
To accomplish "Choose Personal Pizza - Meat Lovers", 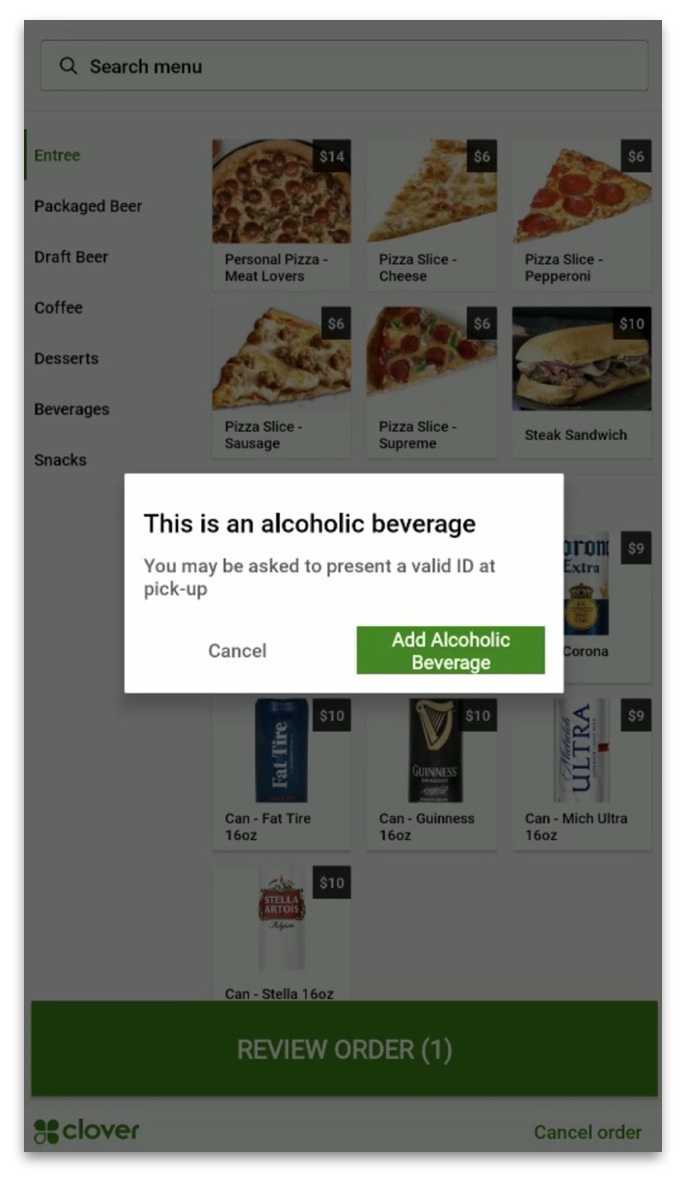I will (281, 214).
